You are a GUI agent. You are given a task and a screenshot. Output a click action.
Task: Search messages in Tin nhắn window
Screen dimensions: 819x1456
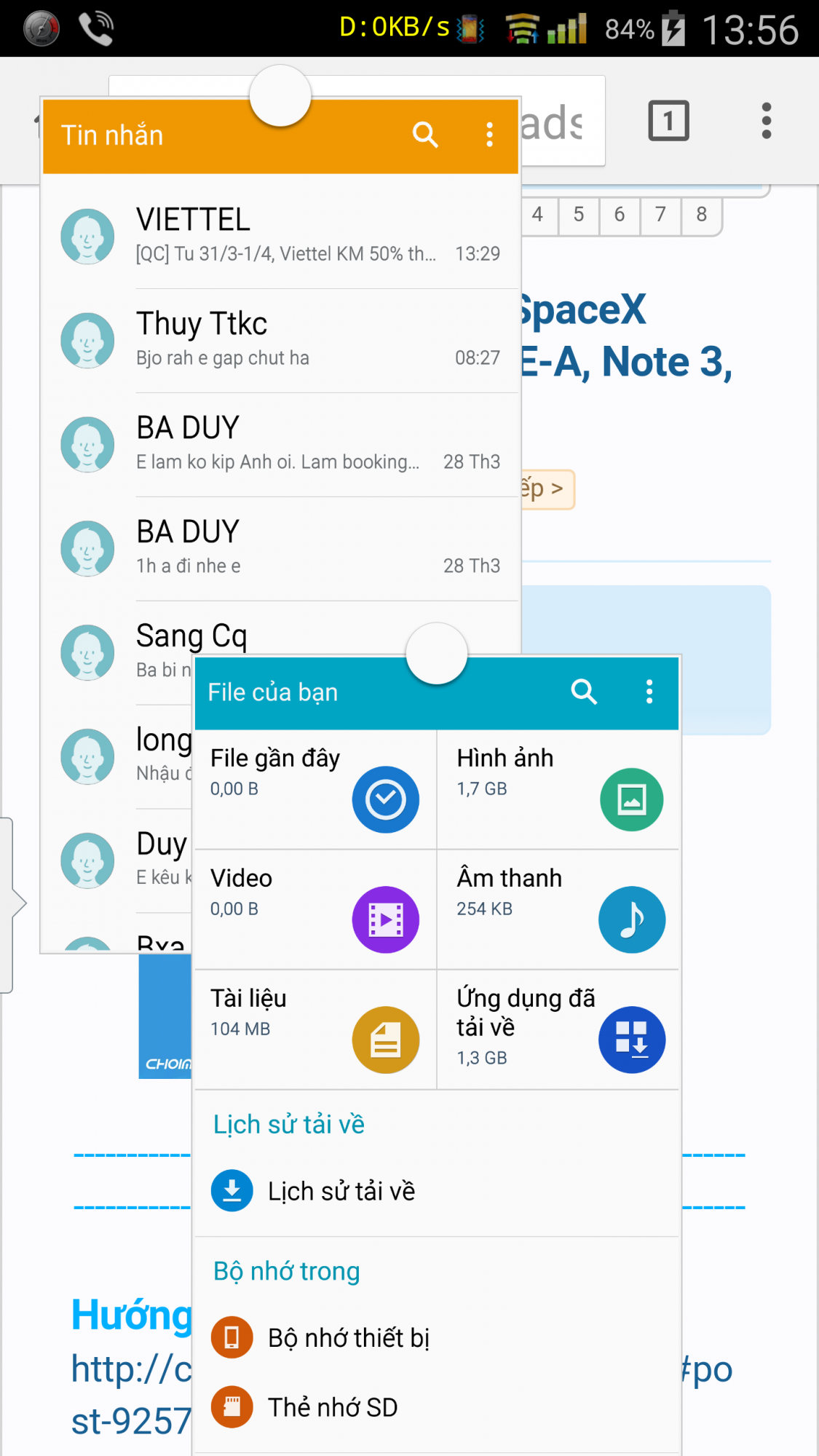[425, 135]
